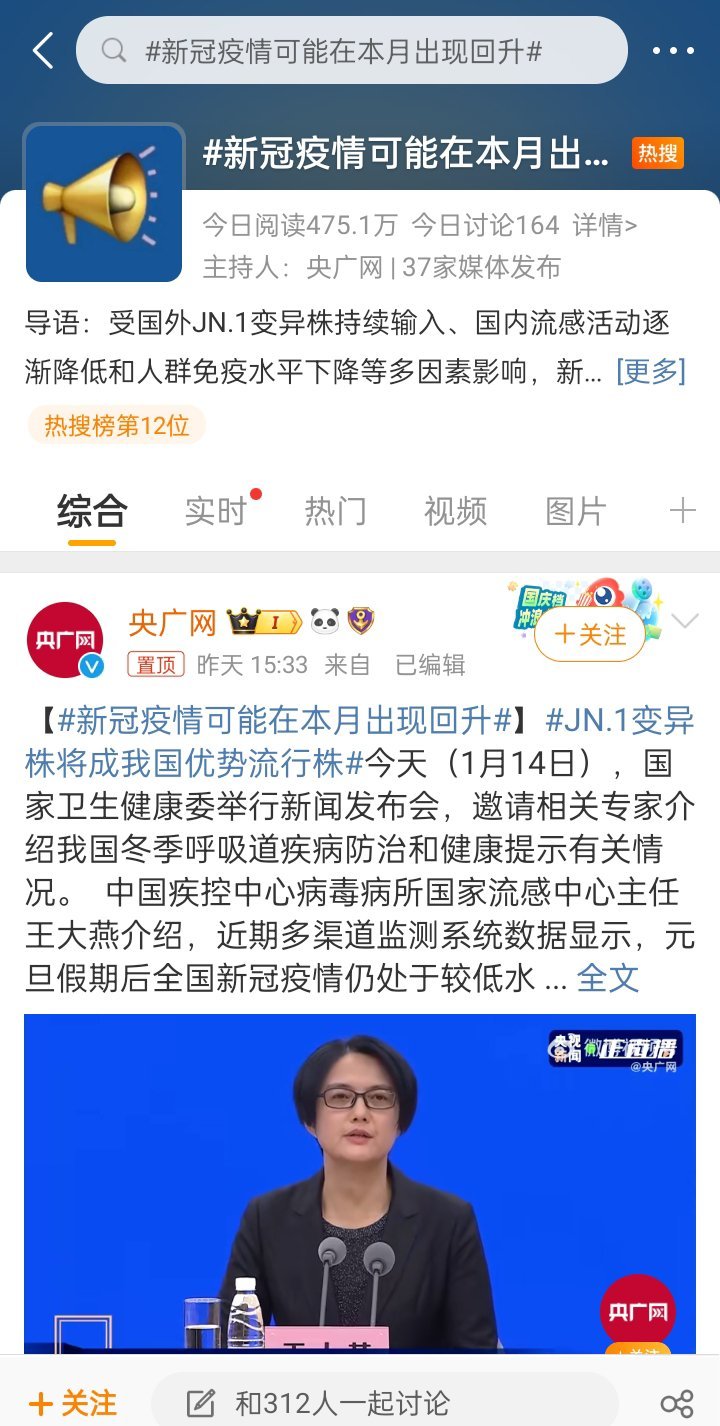Image resolution: width=720 pixels, height=1426 pixels.
Task: Play the press conference video
Action: 360,1180
